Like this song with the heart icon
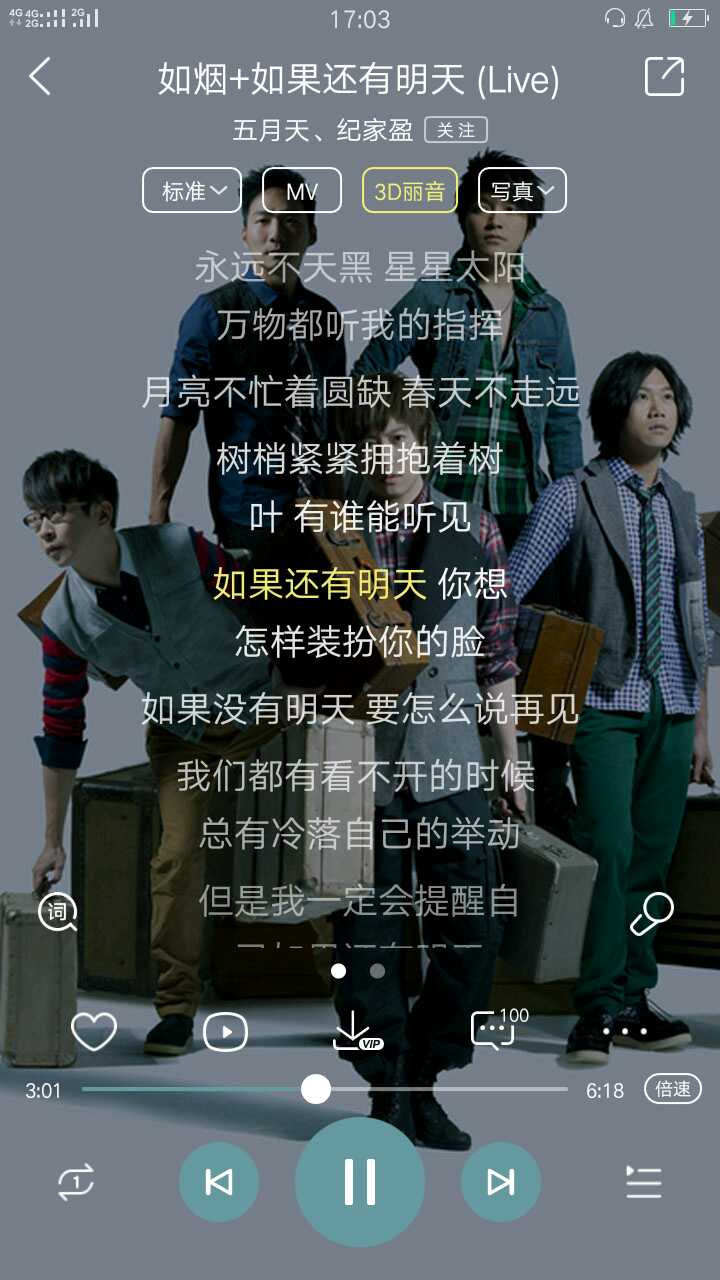 [x=94, y=1031]
